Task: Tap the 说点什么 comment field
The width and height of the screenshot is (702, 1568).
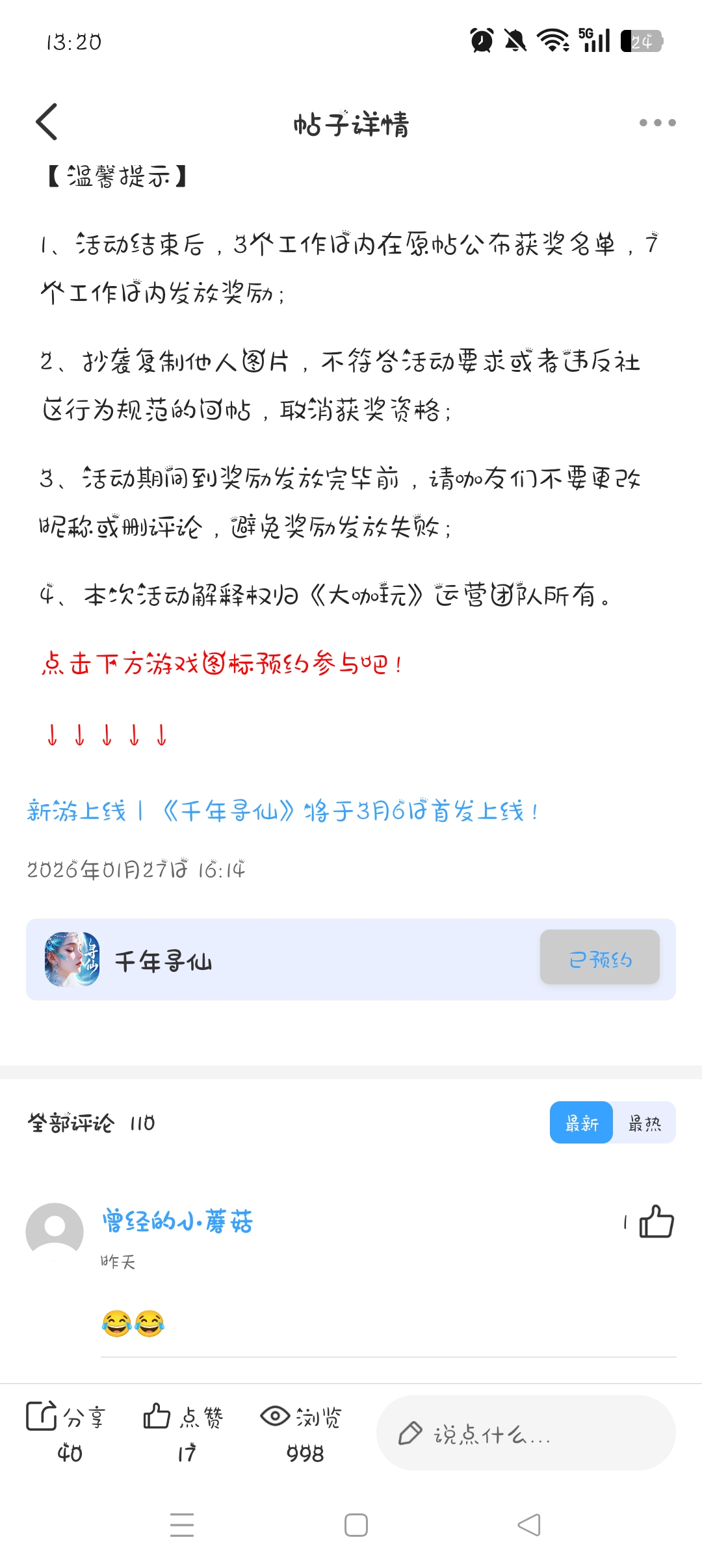Action: [525, 1433]
